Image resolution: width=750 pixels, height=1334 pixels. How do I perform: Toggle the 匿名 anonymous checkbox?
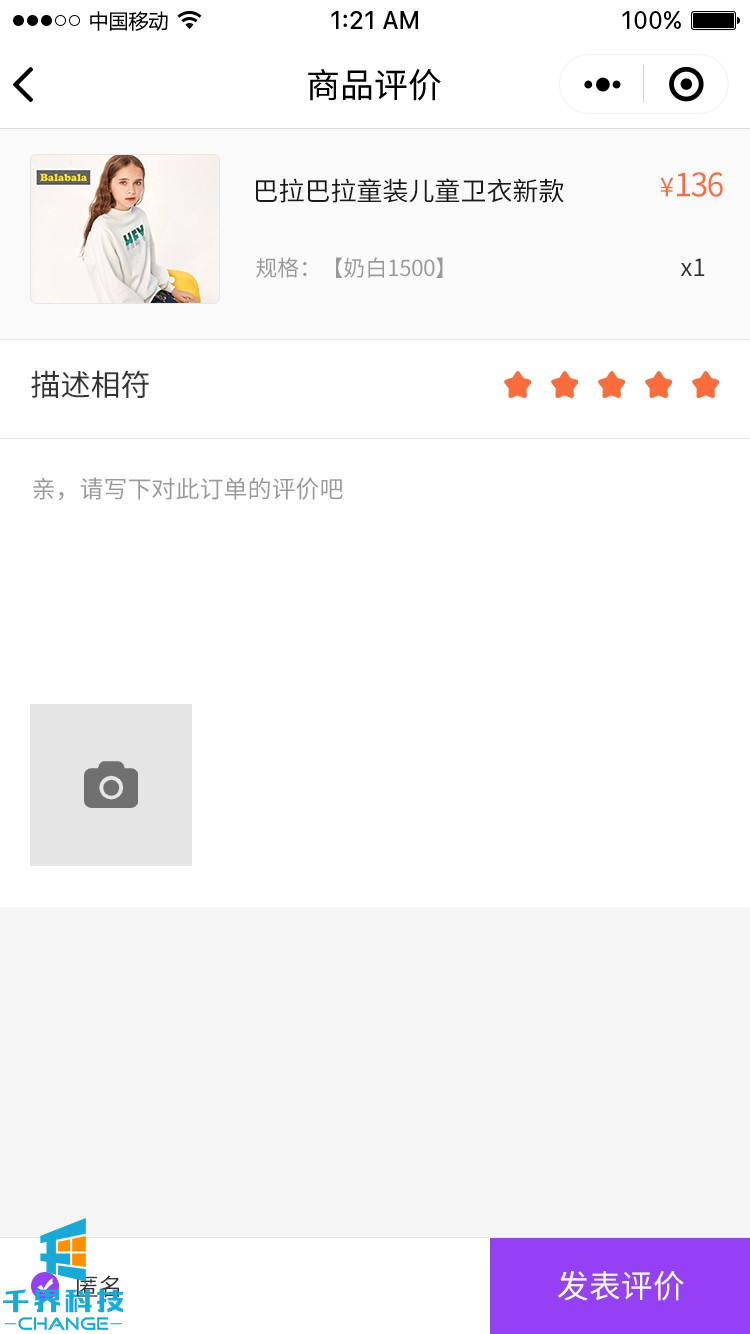tap(44, 1285)
